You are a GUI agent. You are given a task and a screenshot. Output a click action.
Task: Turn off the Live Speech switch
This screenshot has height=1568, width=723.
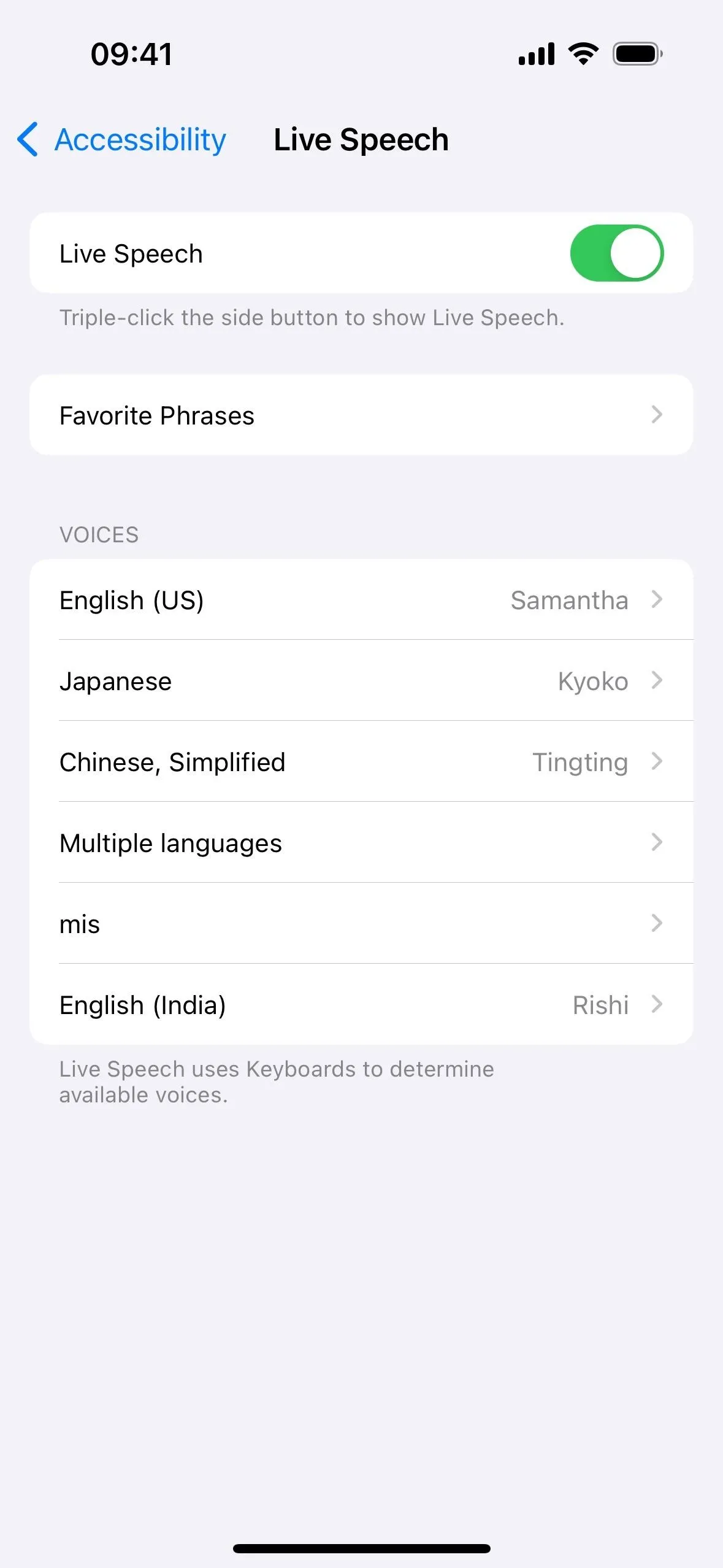coord(616,253)
